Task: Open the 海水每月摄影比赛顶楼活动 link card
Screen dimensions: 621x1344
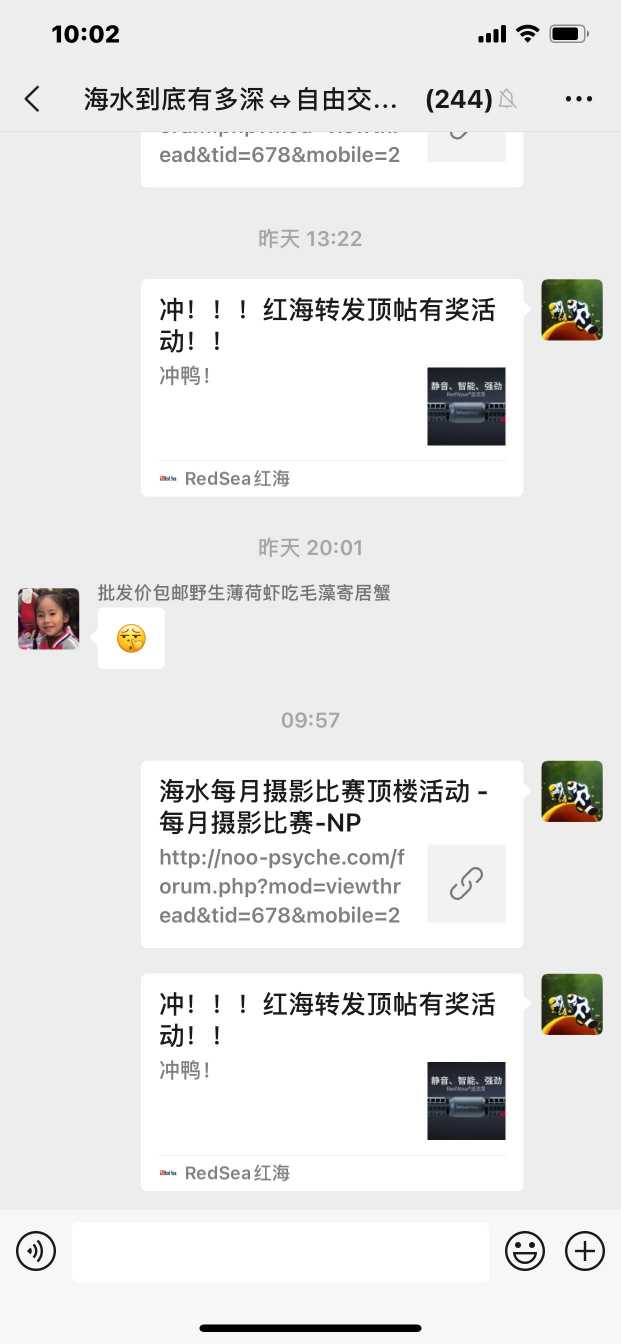Action: (331, 854)
